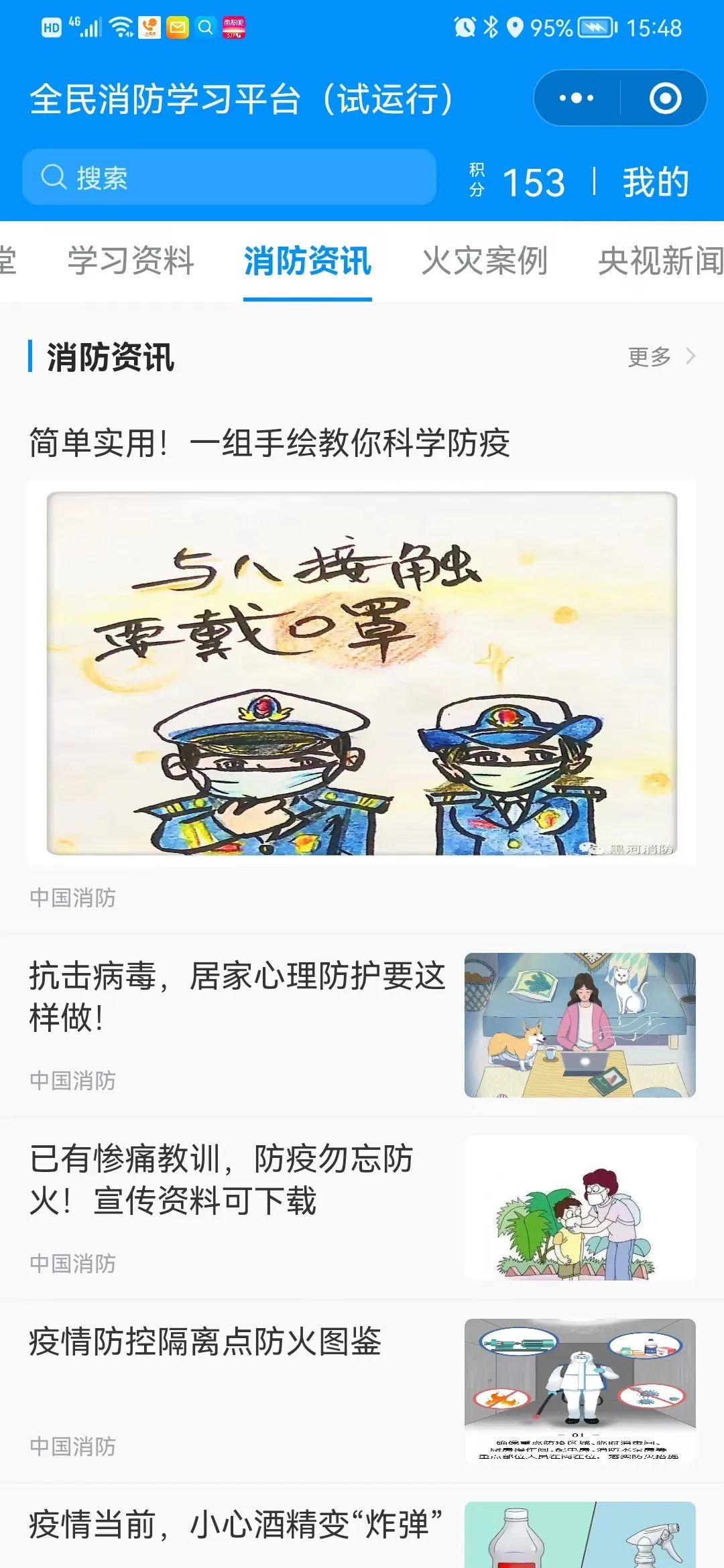Image resolution: width=724 pixels, height=1568 pixels.
Task: Switch to the 火灾案例 tab
Action: point(484,261)
